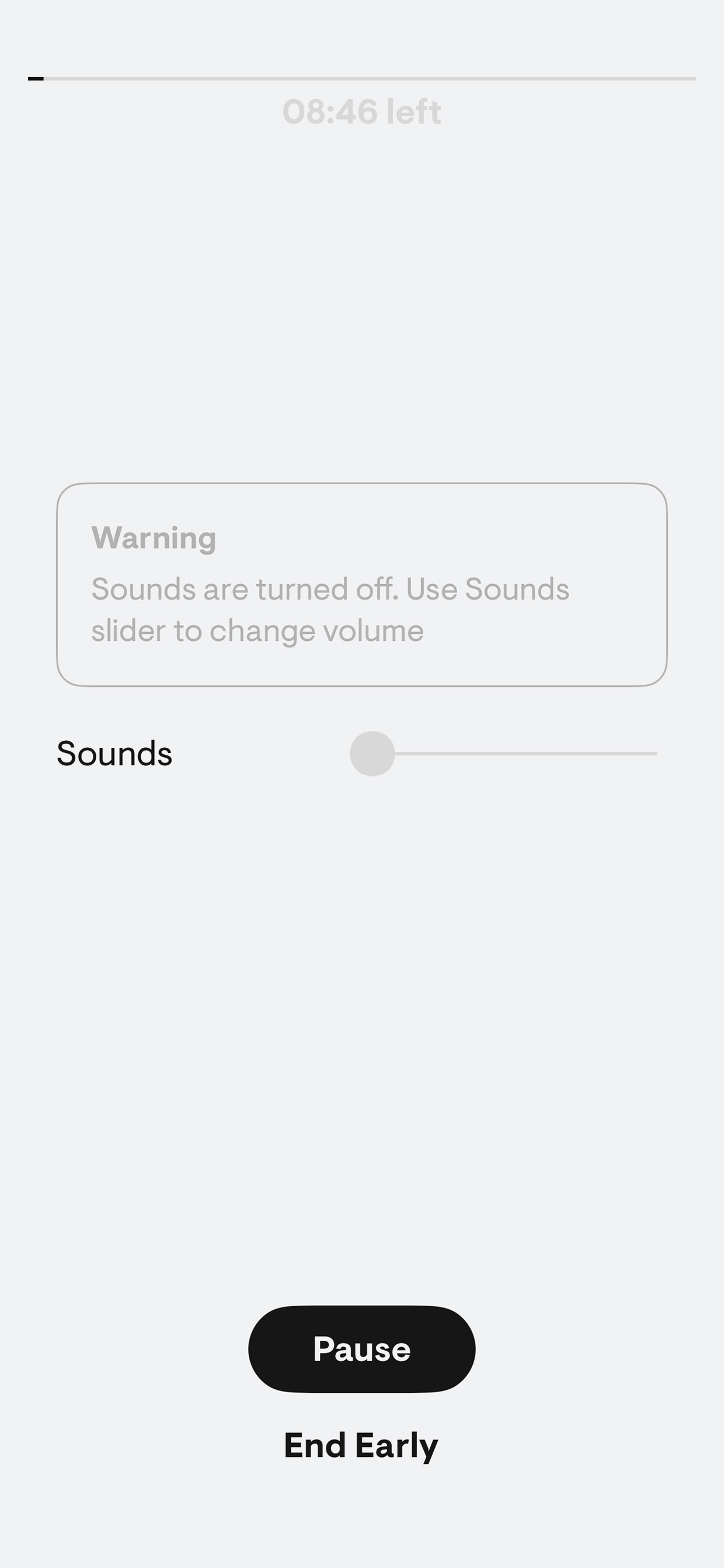Tap the Sounds volume slider knob
Screen dimensions: 724x1568
tap(373, 754)
